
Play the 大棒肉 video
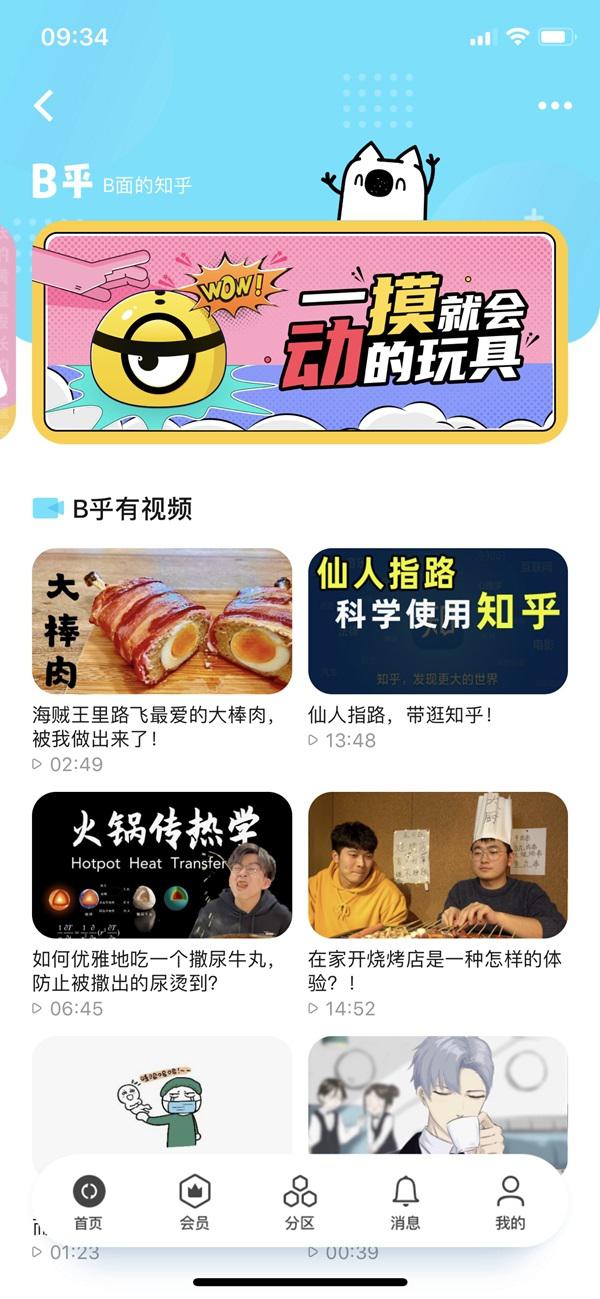(x=162, y=621)
